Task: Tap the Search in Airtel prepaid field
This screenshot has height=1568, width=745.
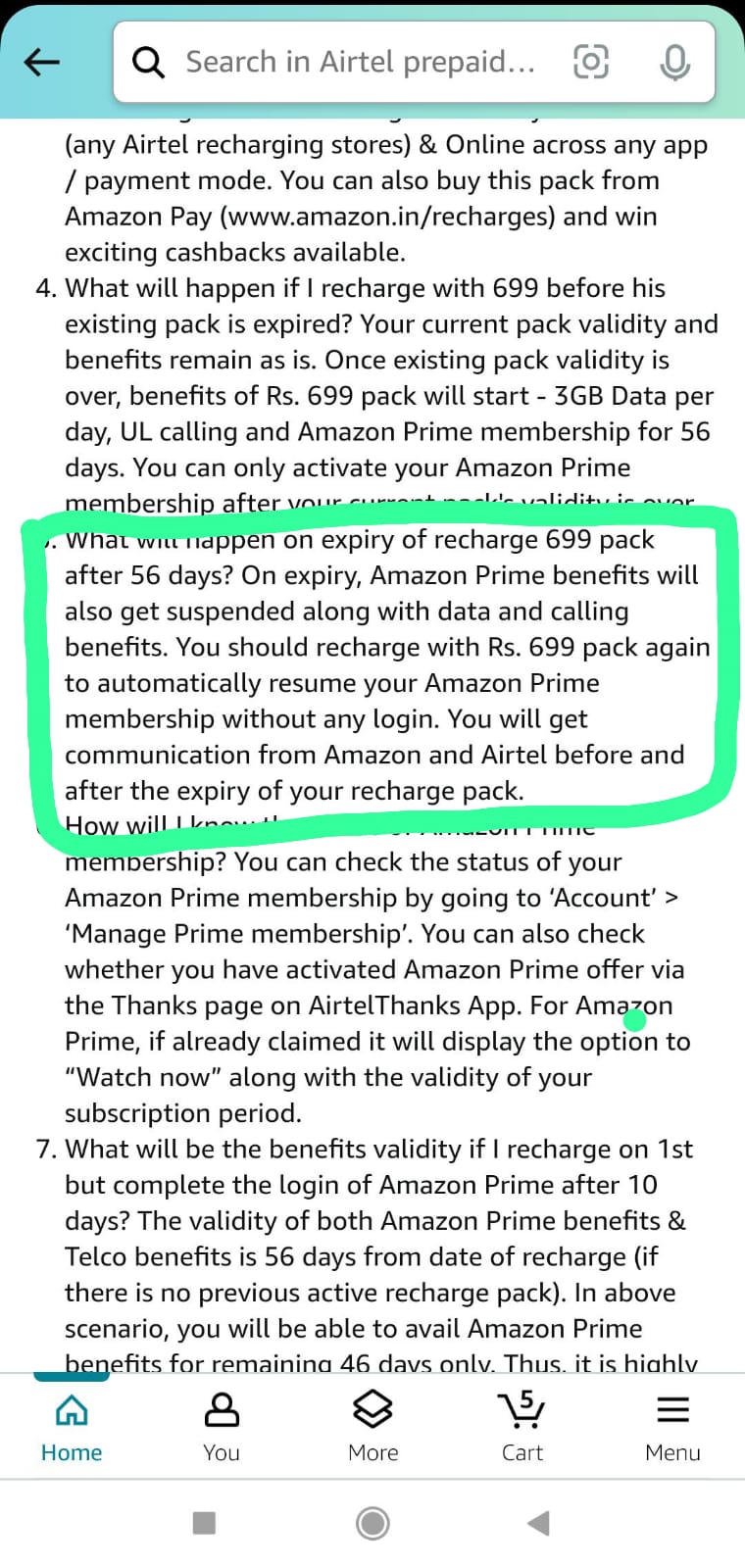Action: pos(359,63)
